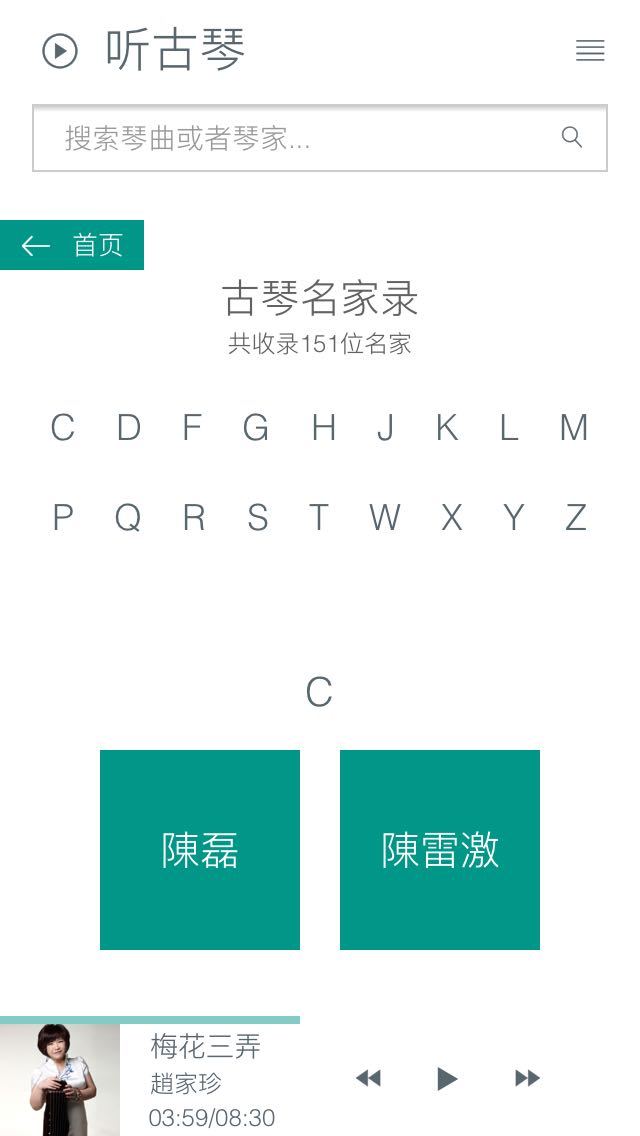Skip to the previous track
Screen dimensions: 640x1136
368,1078
